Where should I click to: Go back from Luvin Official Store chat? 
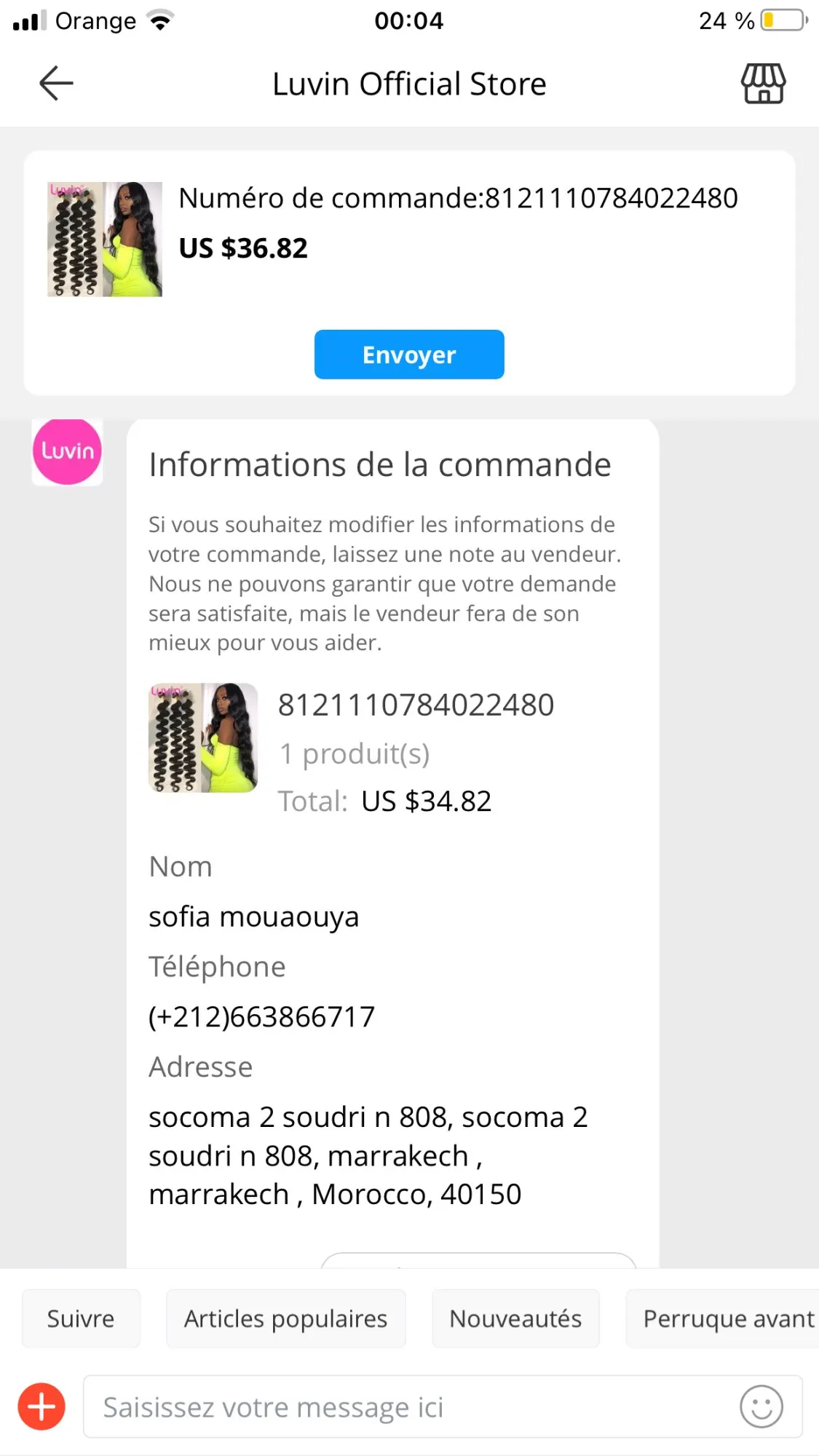pos(56,83)
